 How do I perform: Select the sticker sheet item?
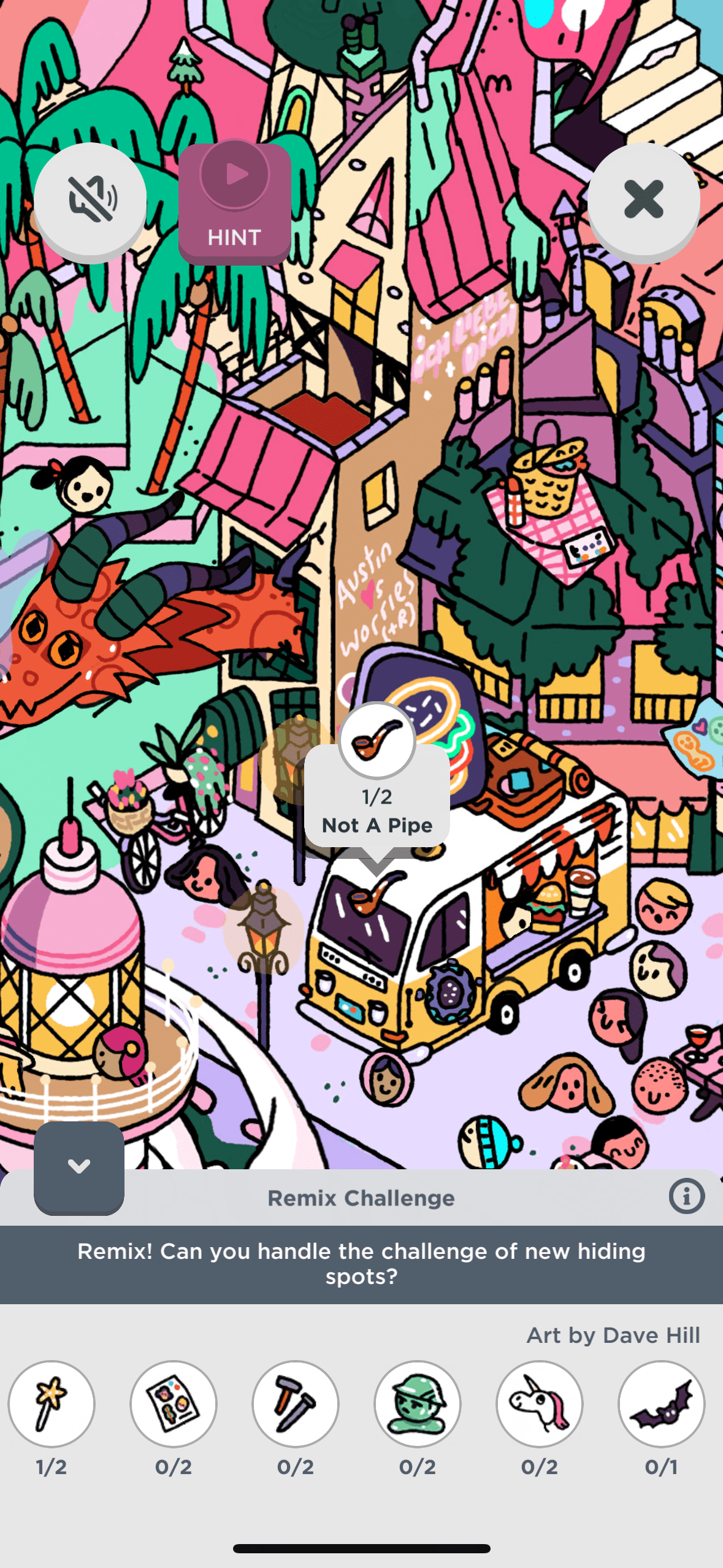point(174,1404)
